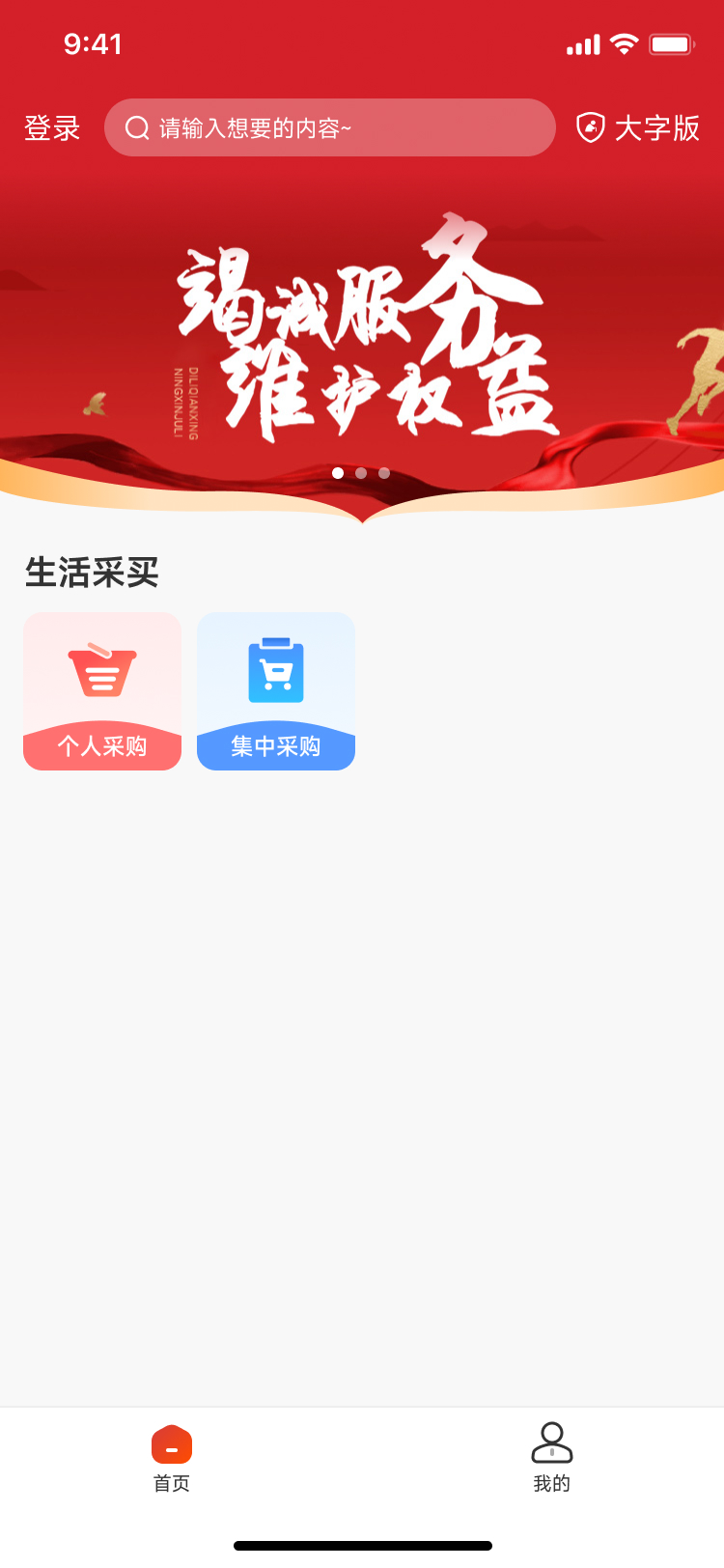Screen dimensions: 724x1568
Task: Select the 首页 home tab icon
Action: (x=171, y=1445)
